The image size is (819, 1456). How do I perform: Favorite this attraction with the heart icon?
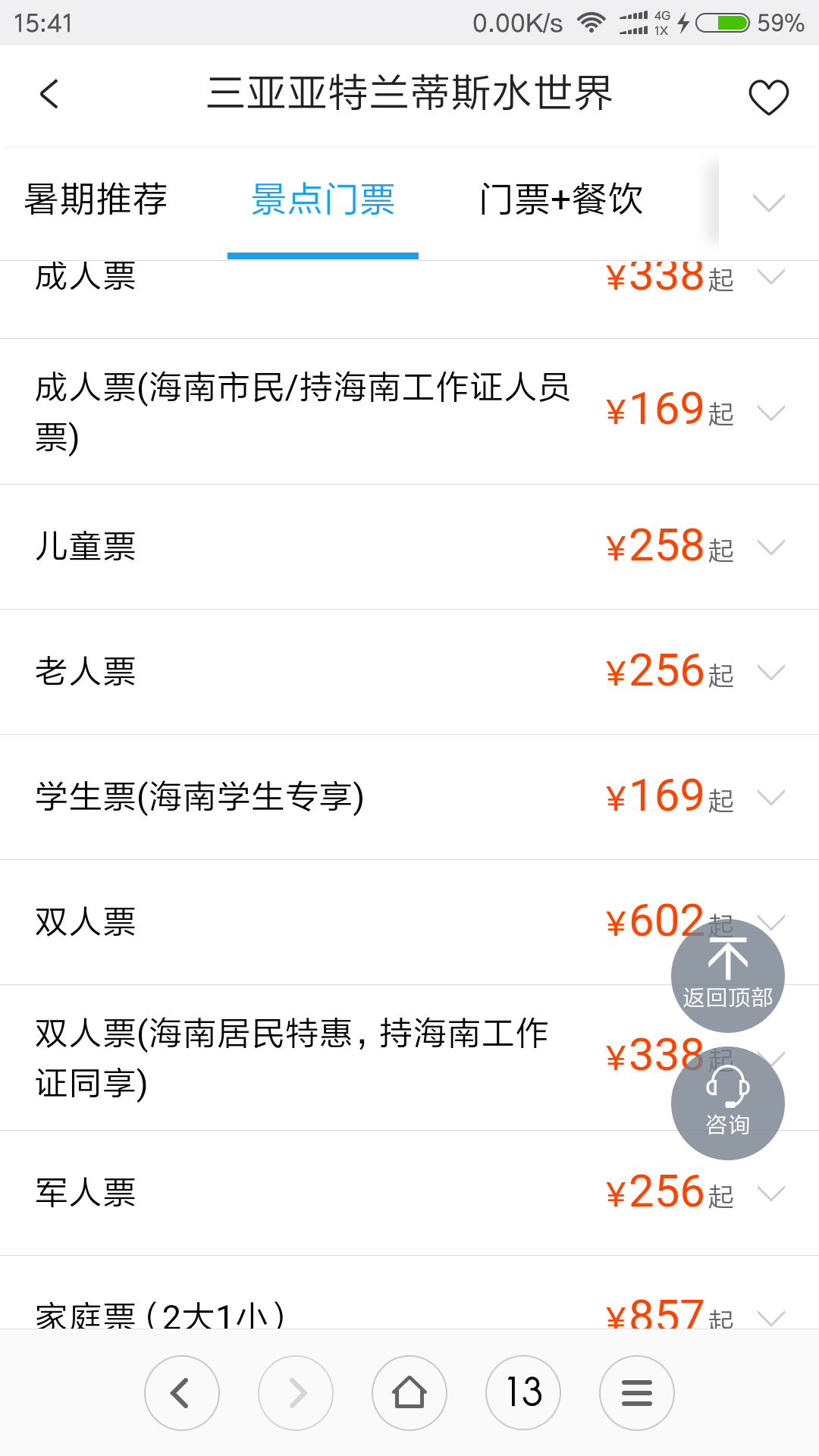[x=768, y=97]
